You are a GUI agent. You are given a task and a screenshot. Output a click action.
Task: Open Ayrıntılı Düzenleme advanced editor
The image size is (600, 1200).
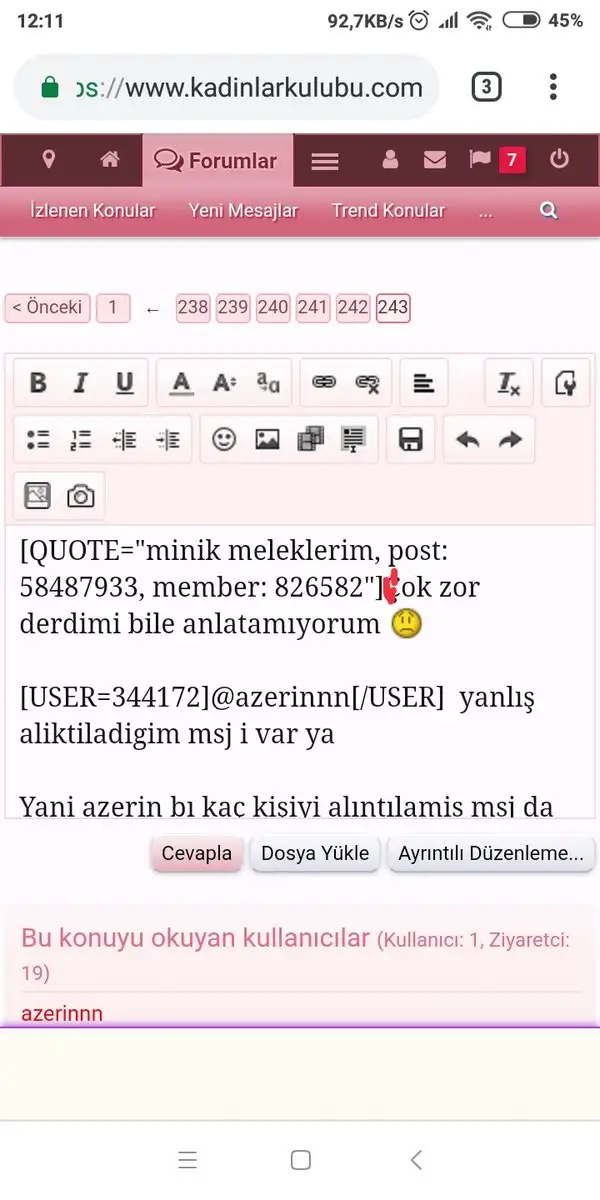pyautogui.click(x=491, y=853)
